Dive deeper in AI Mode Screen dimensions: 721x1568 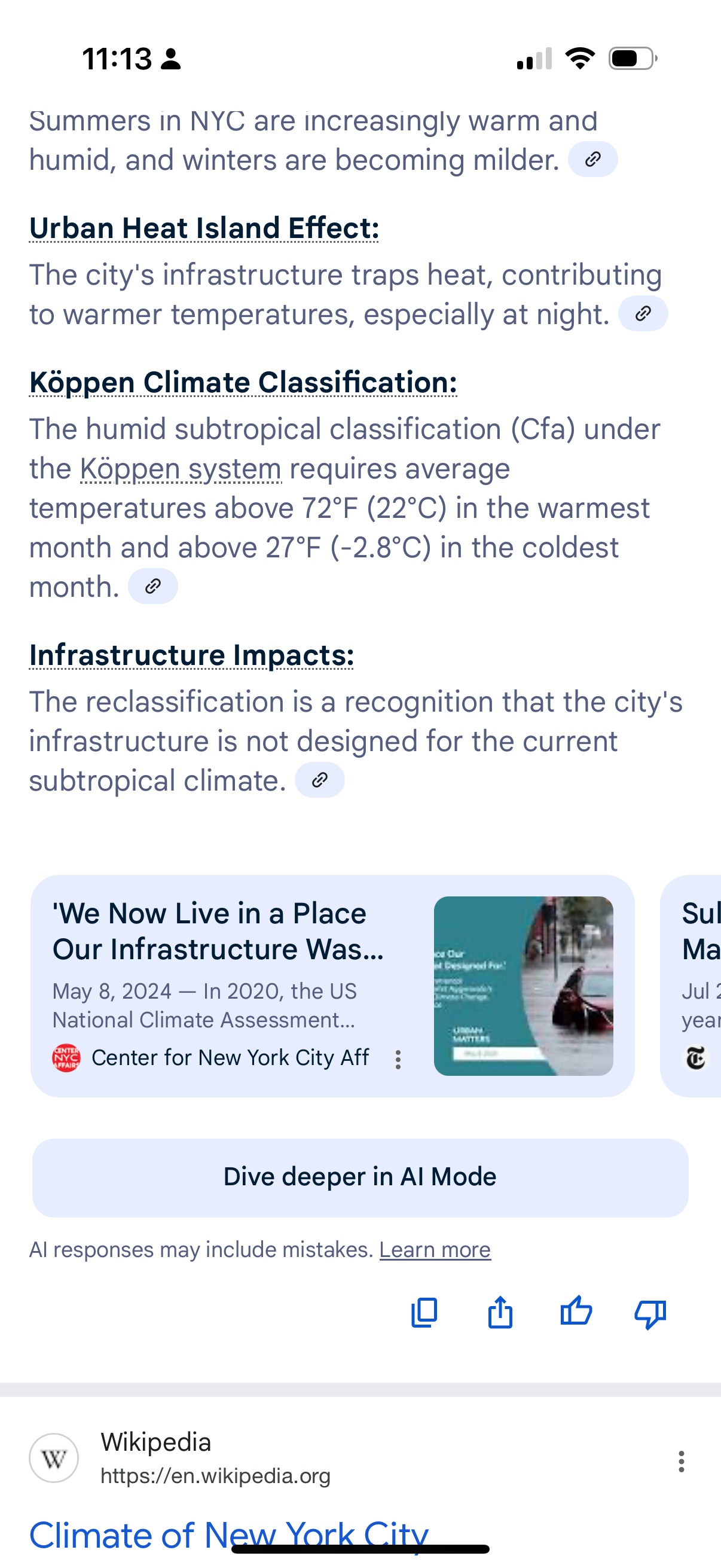point(360,1177)
